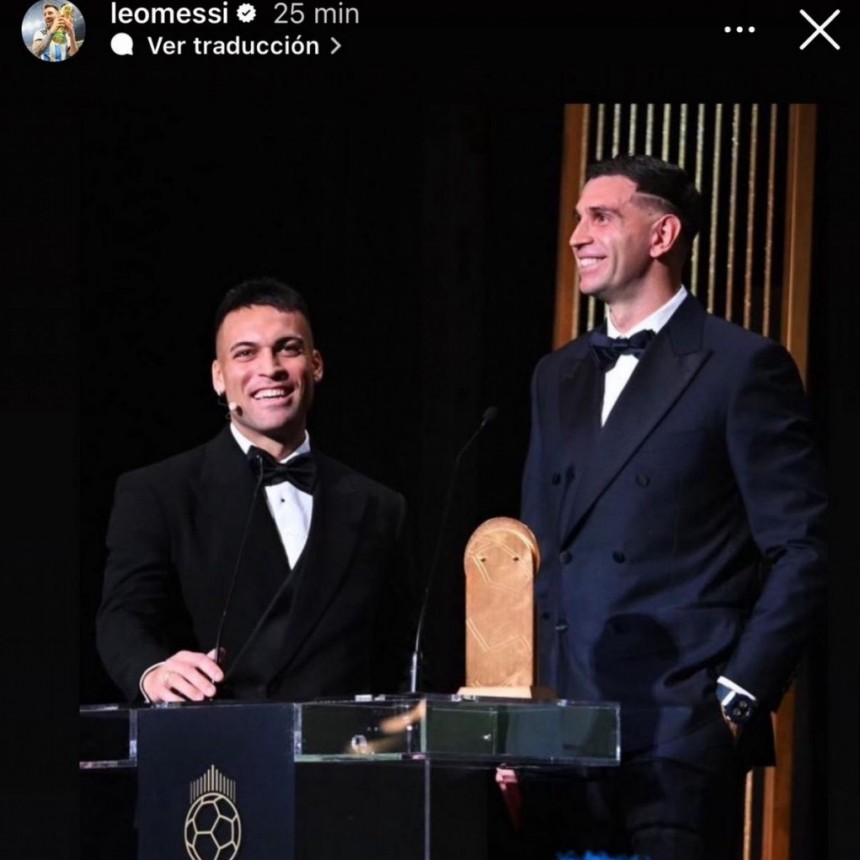Open the three-dot overflow menu
The image size is (860, 860).
[739, 30]
